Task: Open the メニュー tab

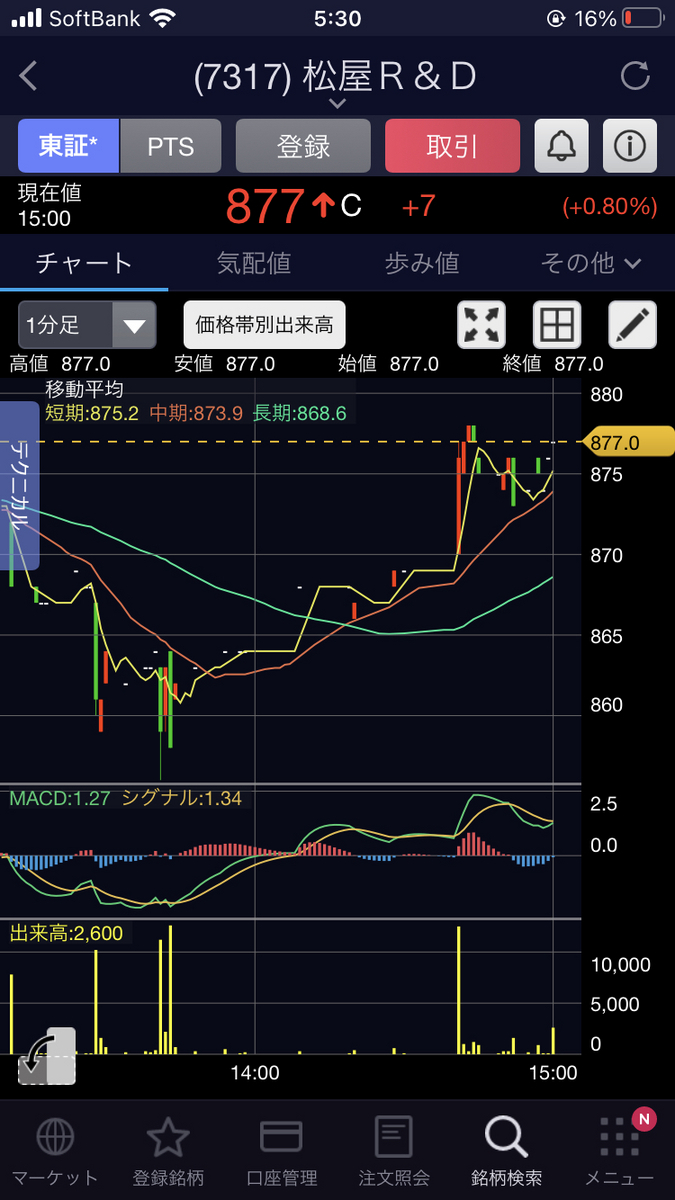Action: coord(619,1151)
